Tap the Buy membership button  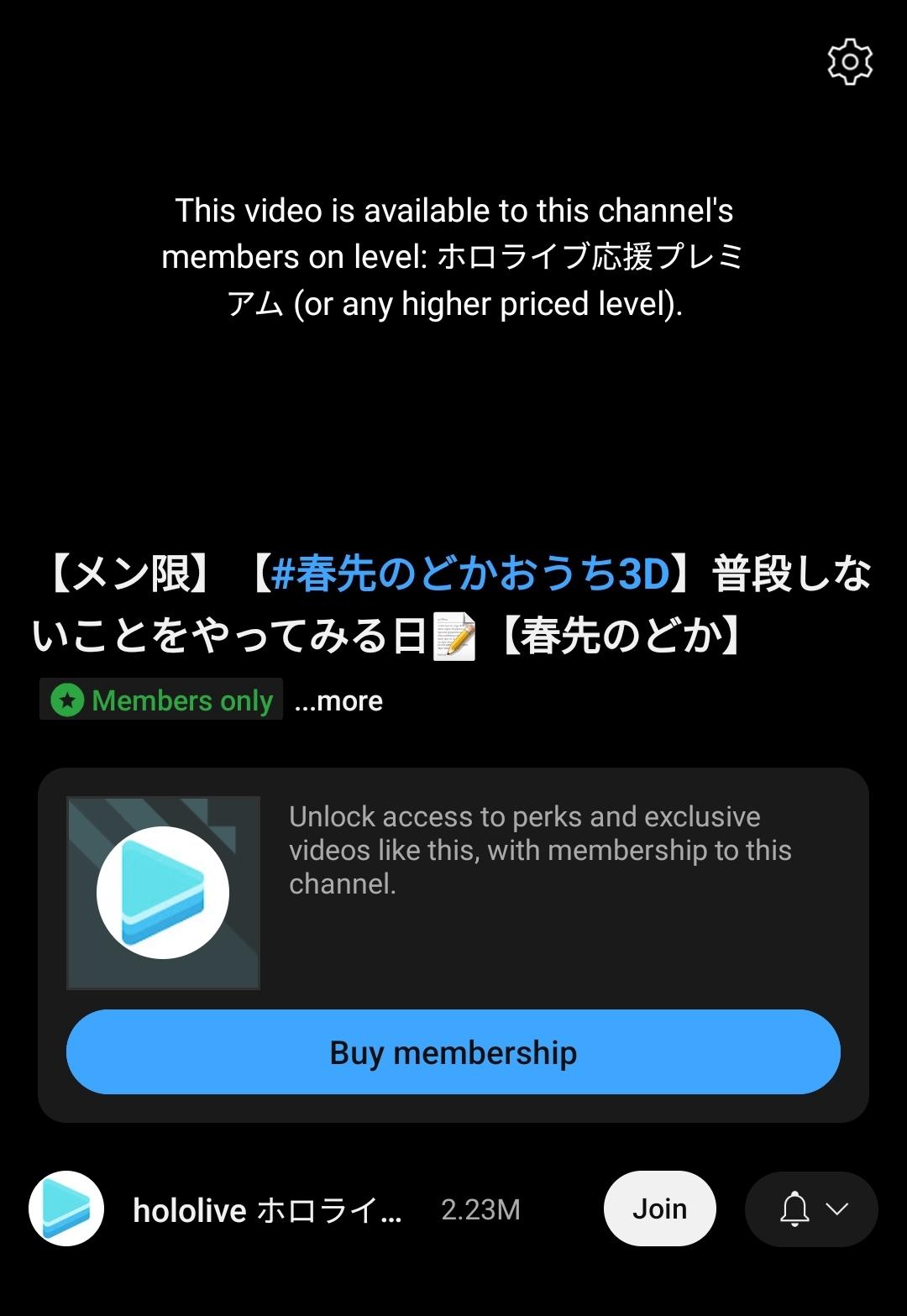click(453, 1052)
